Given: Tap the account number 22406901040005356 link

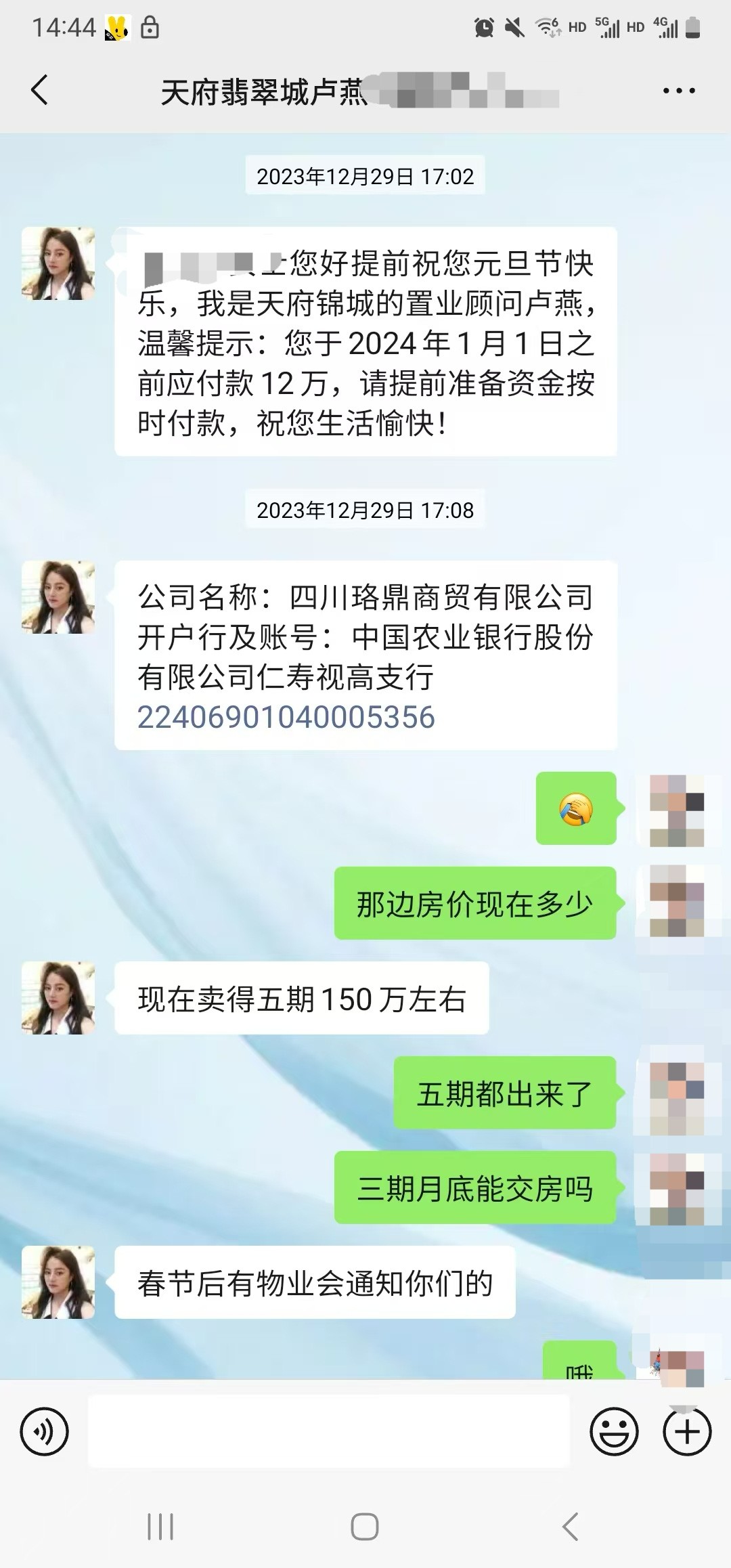Looking at the screenshot, I should 286,718.
